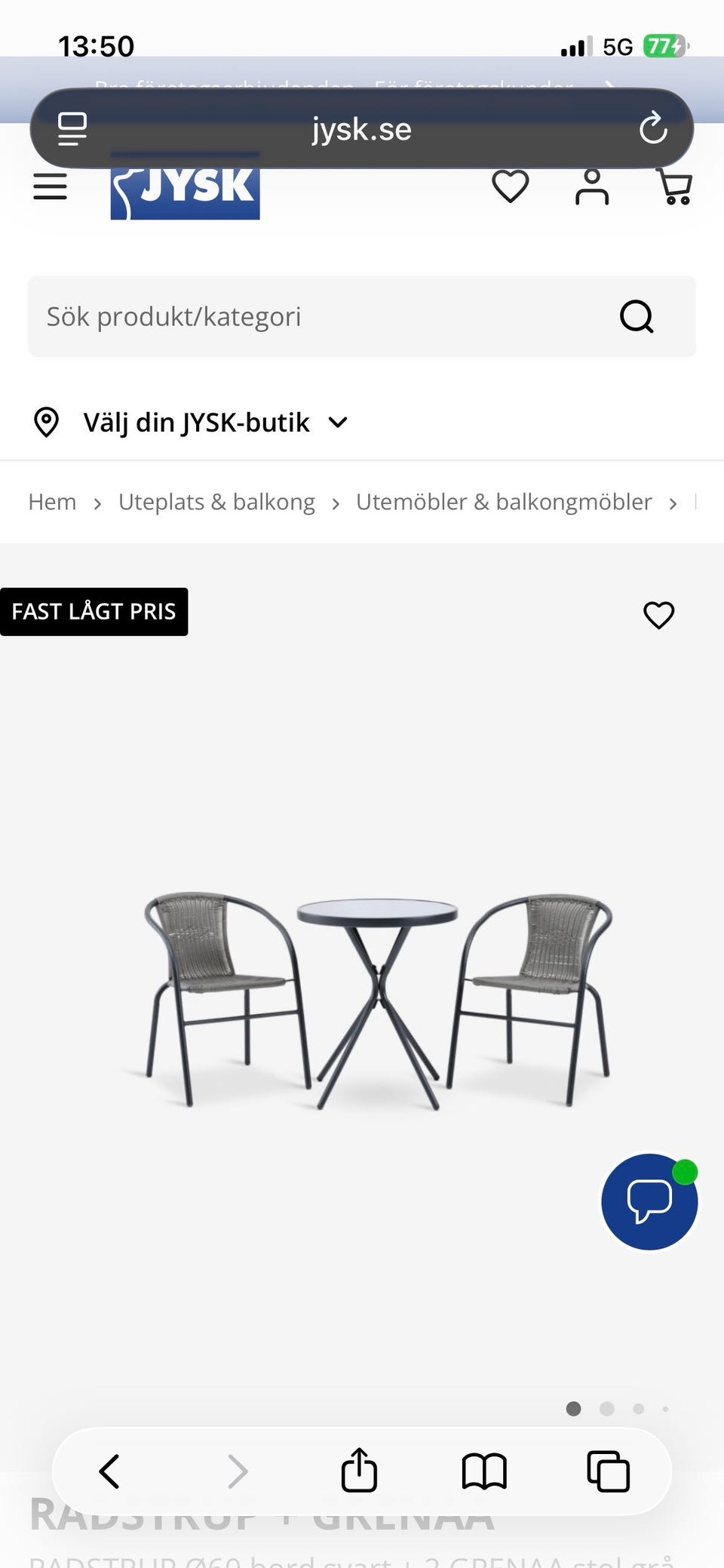The width and height of the screenshot is (724, 1568).
Task: Toggle the product wishlist heart
Action: pos(658,615)
